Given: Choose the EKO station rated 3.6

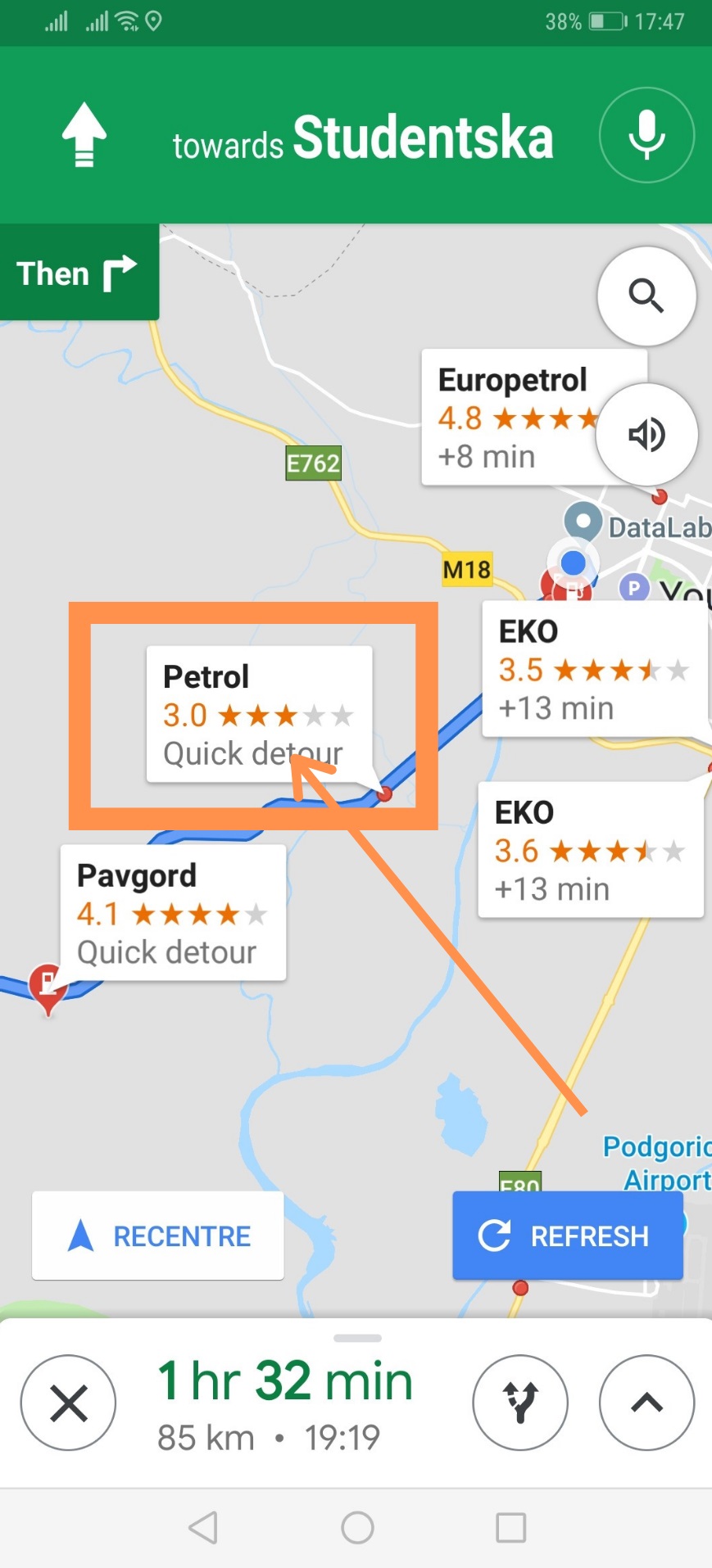Looking at the screenshot, I should coord(590,850).
